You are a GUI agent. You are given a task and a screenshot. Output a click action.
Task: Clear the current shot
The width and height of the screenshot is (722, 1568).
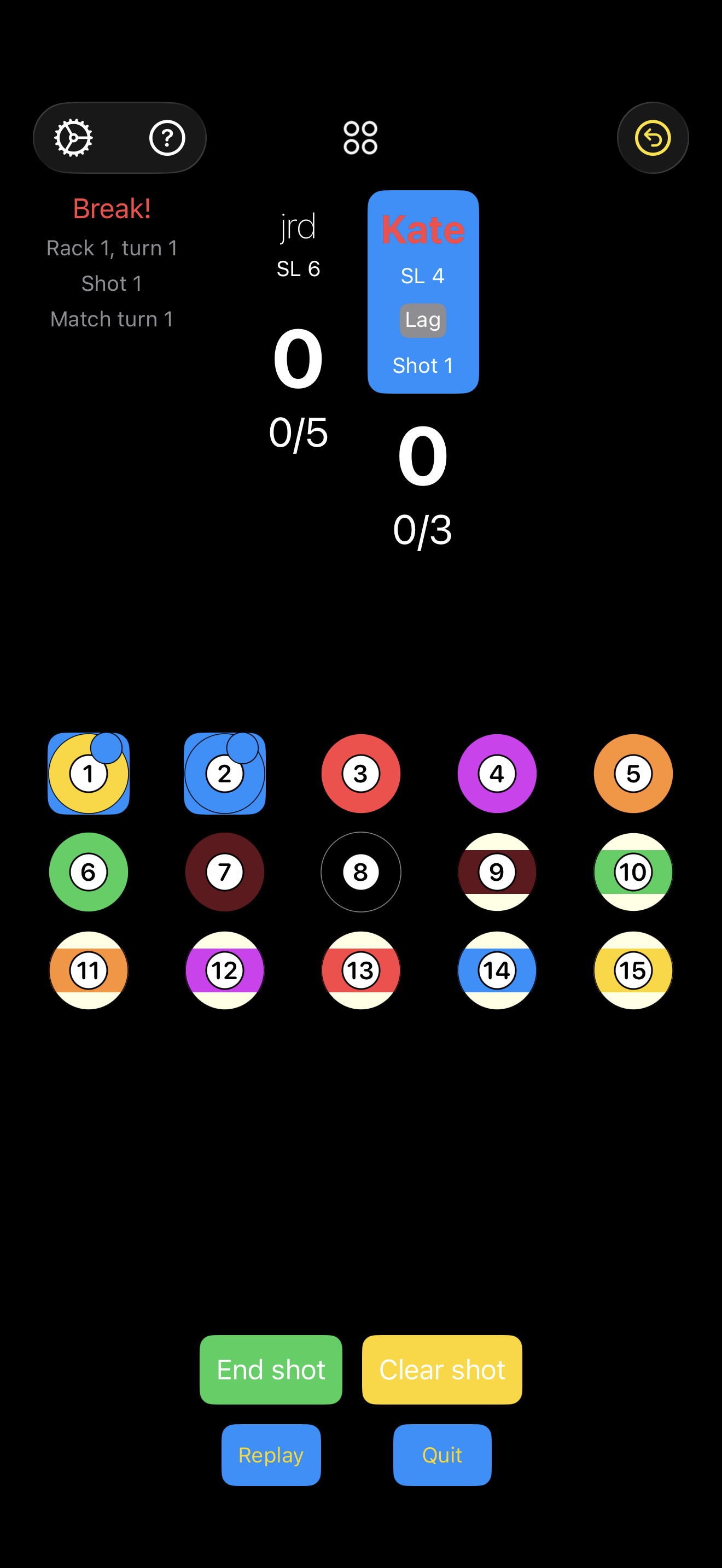(x=442, y=1370)
